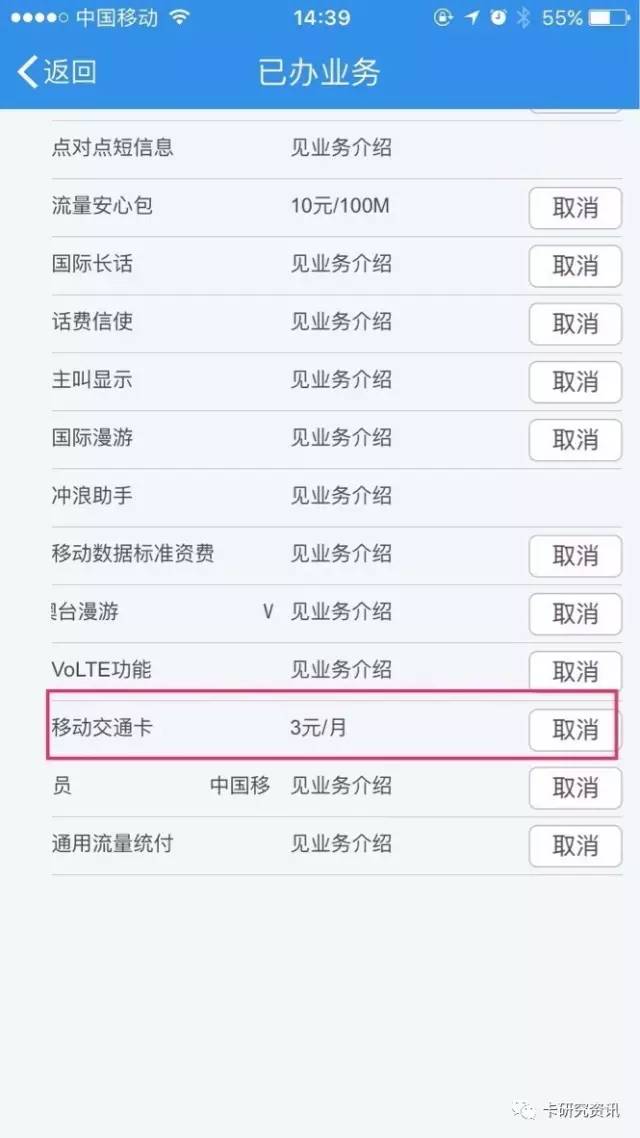Cancel the 话费信使 service
The height and width of the screenshot is (1138, 640).
coord(575,324)
